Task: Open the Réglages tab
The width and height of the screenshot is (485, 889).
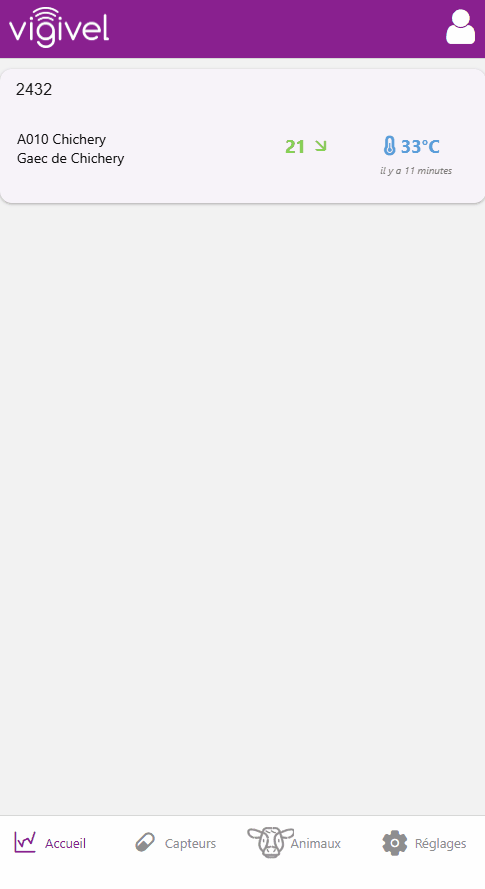Action: tap(424, 843)
